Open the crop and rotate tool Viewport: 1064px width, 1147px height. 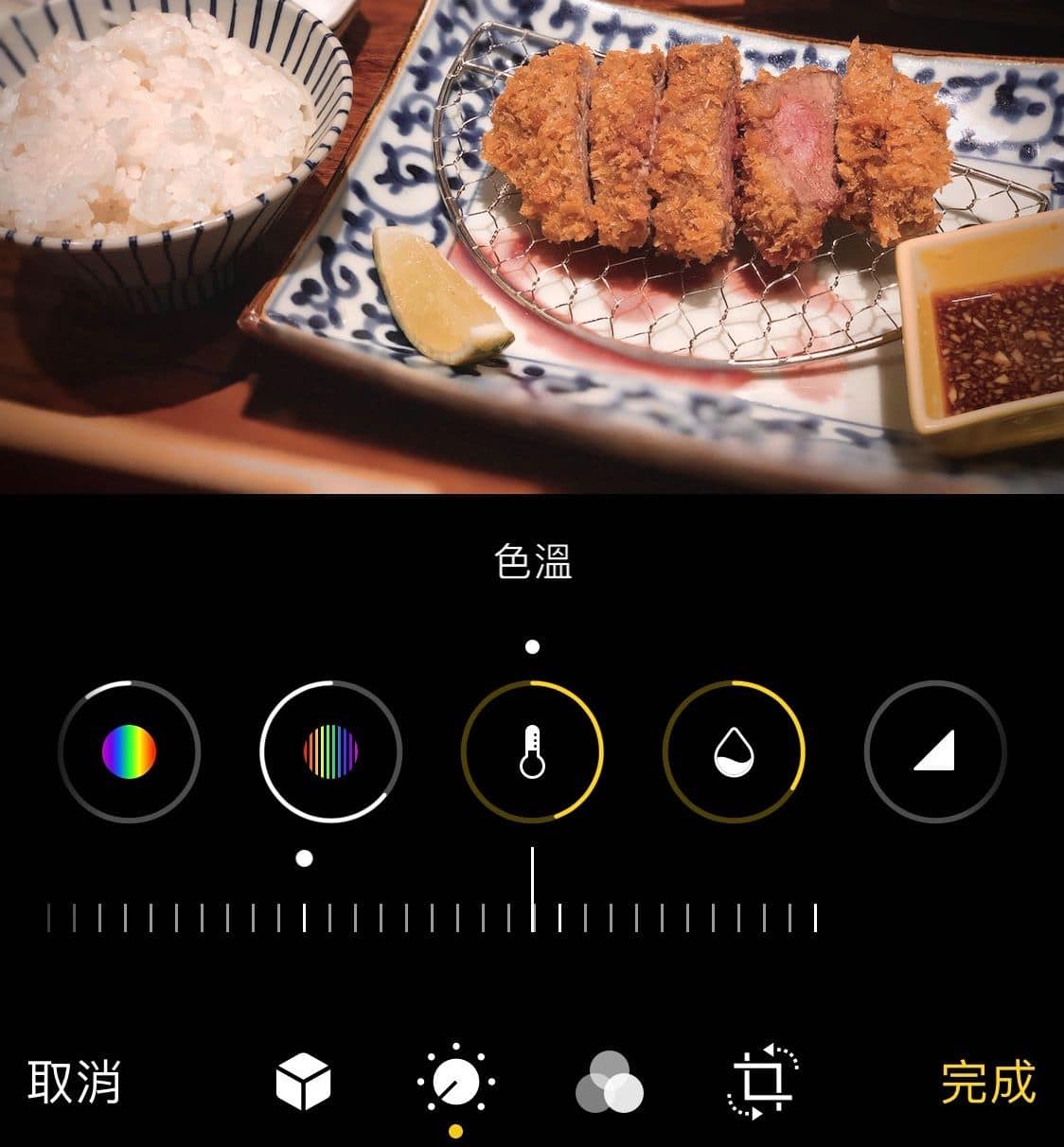coord(763,1083)
